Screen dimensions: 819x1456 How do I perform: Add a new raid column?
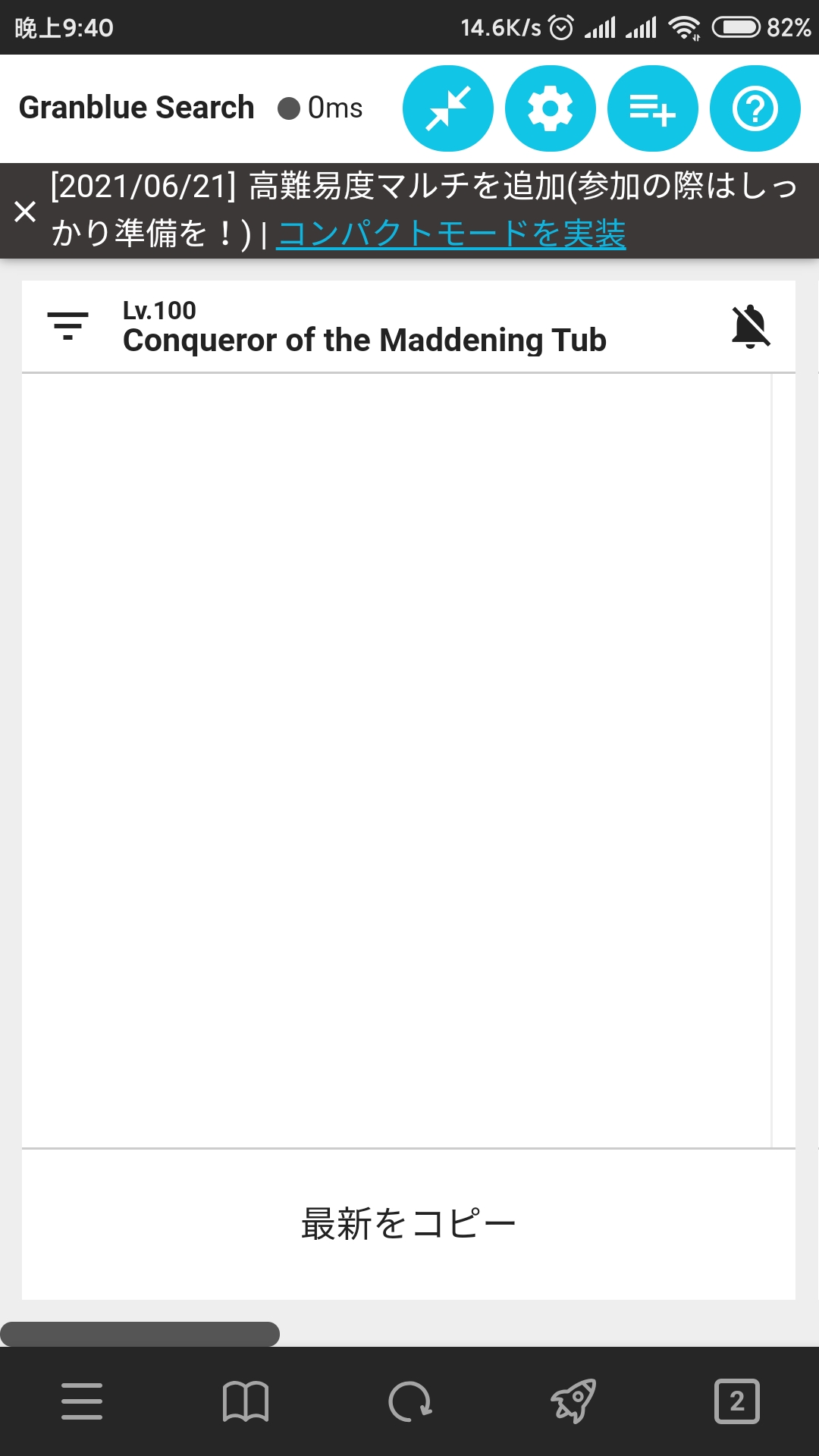tap(652, 108)
